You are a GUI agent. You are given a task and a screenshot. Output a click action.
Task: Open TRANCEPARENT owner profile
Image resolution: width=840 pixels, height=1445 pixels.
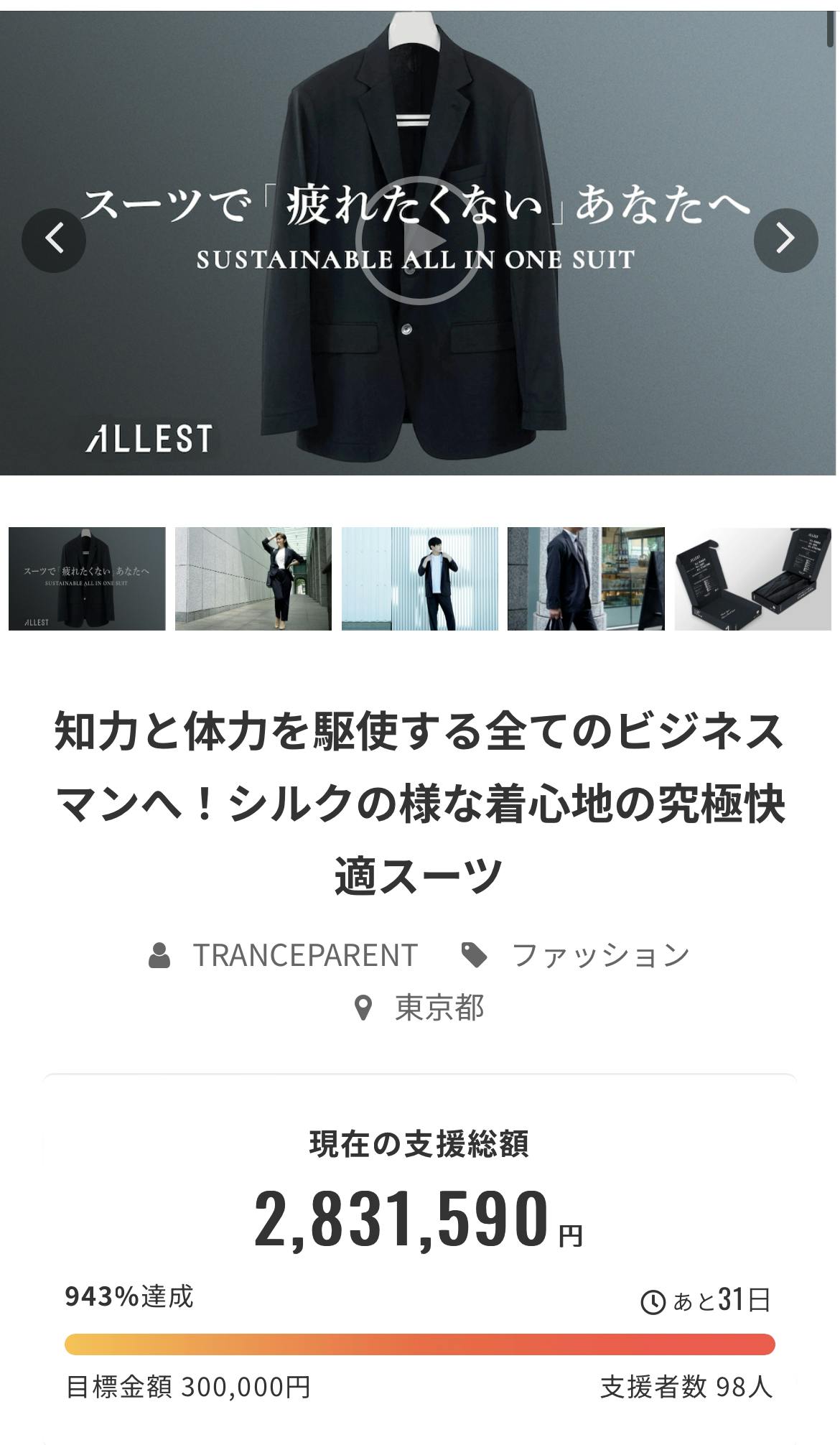click(304, 955)
